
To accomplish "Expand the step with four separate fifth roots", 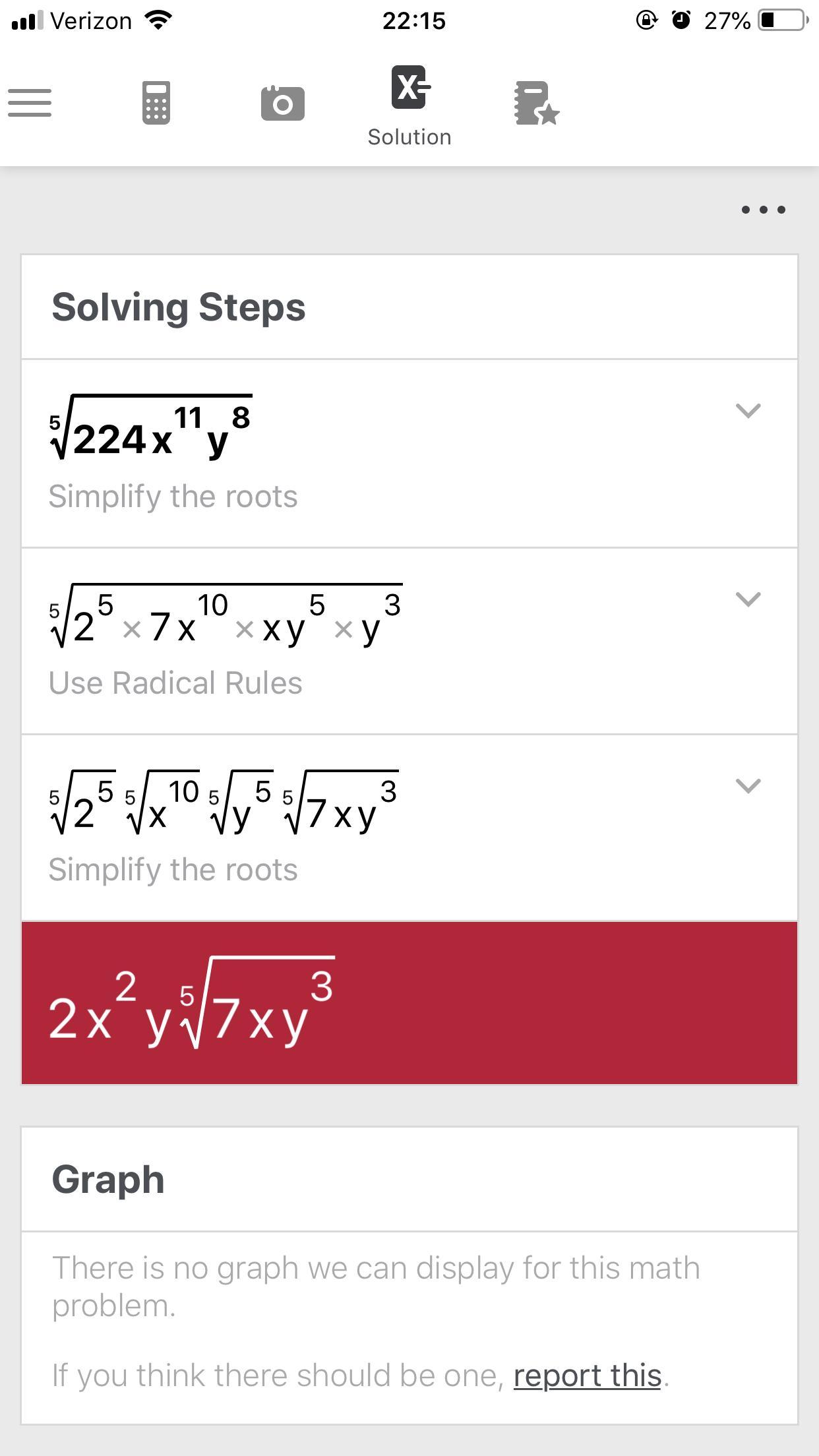I will pyautogui.click(x=748, y=786).
